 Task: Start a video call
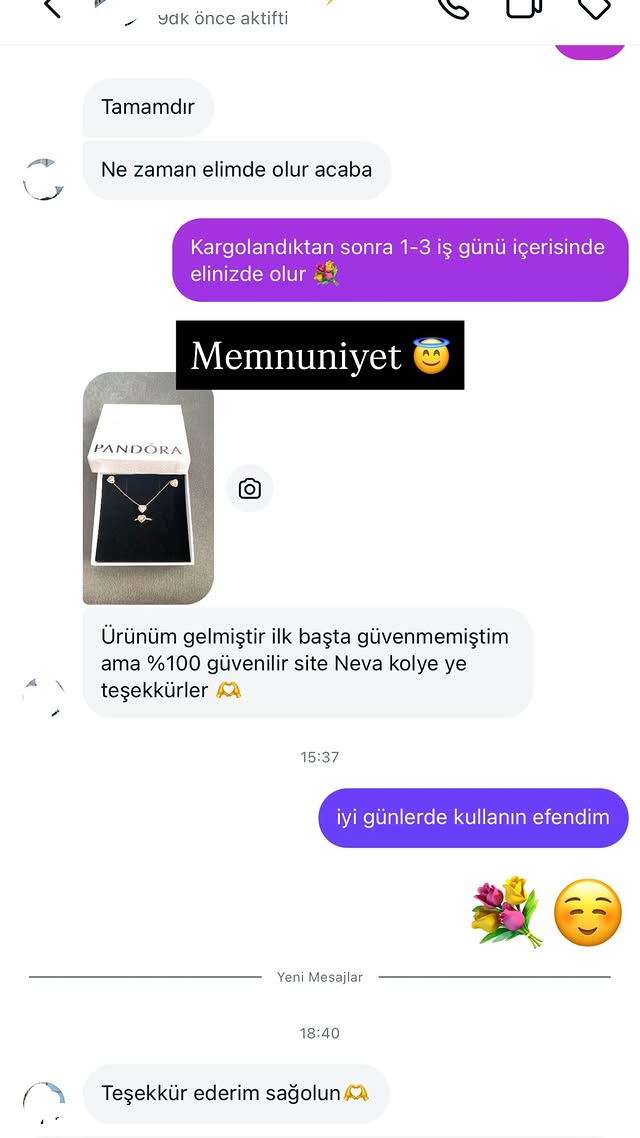point(523,8)
